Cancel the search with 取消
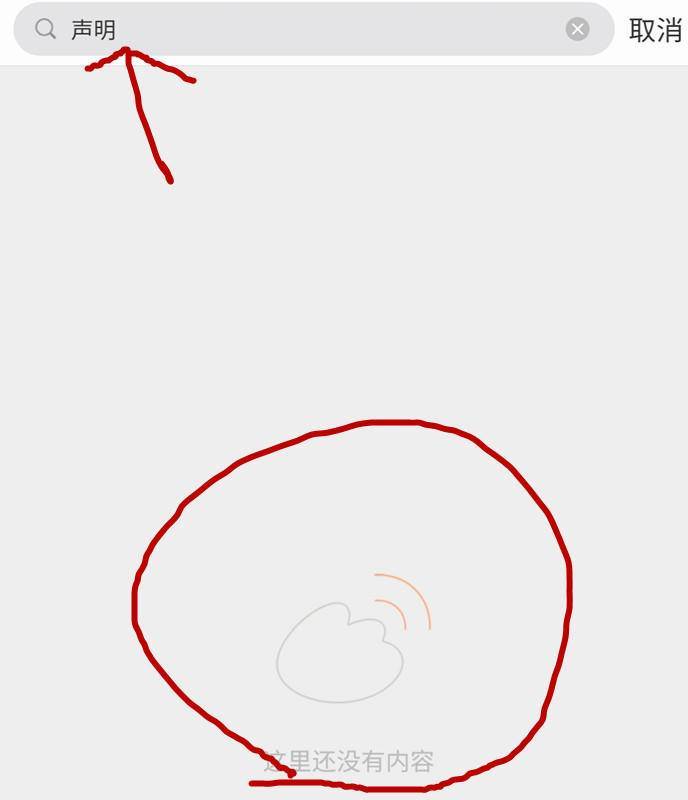 [x=655, y=30]
